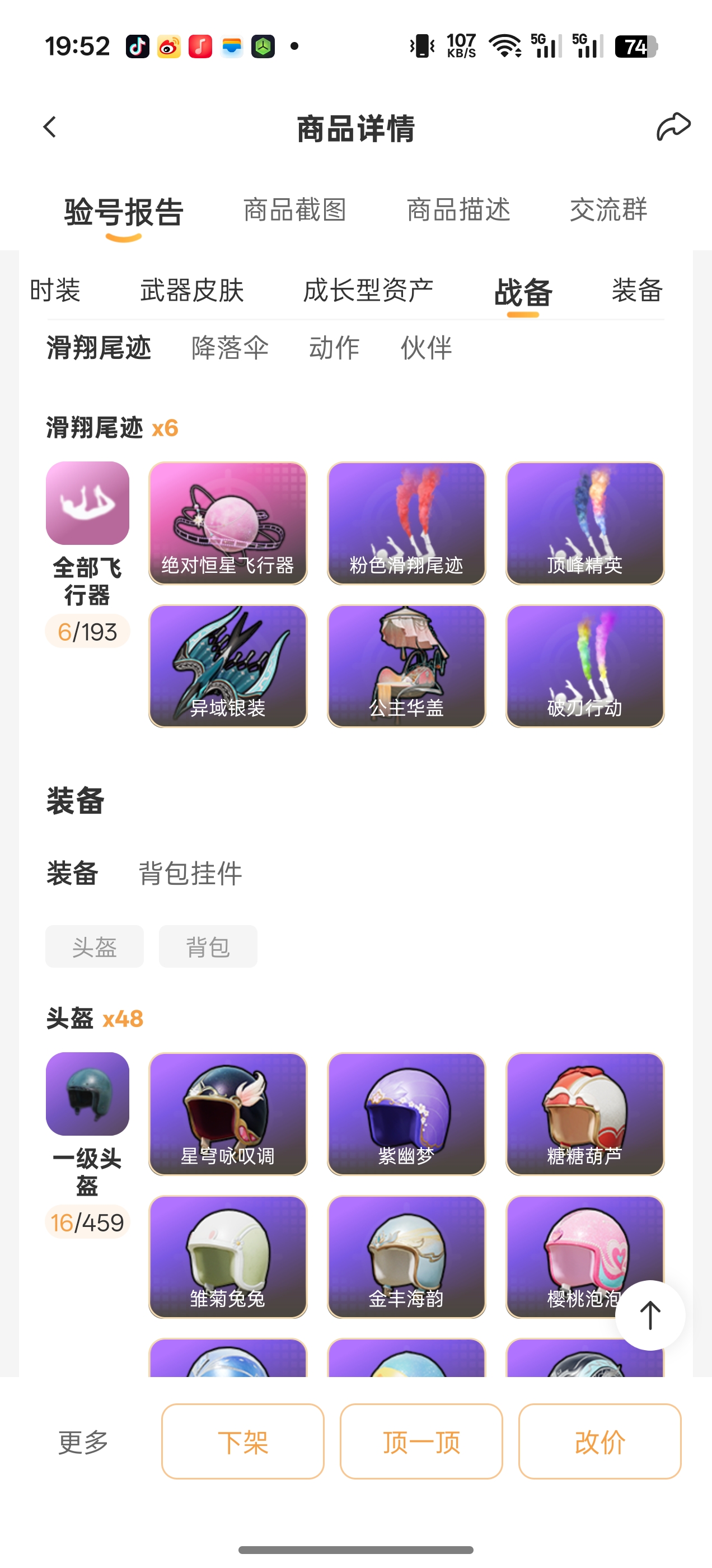
Task: View the 交流群 tab
Action: tap(608, 211)
